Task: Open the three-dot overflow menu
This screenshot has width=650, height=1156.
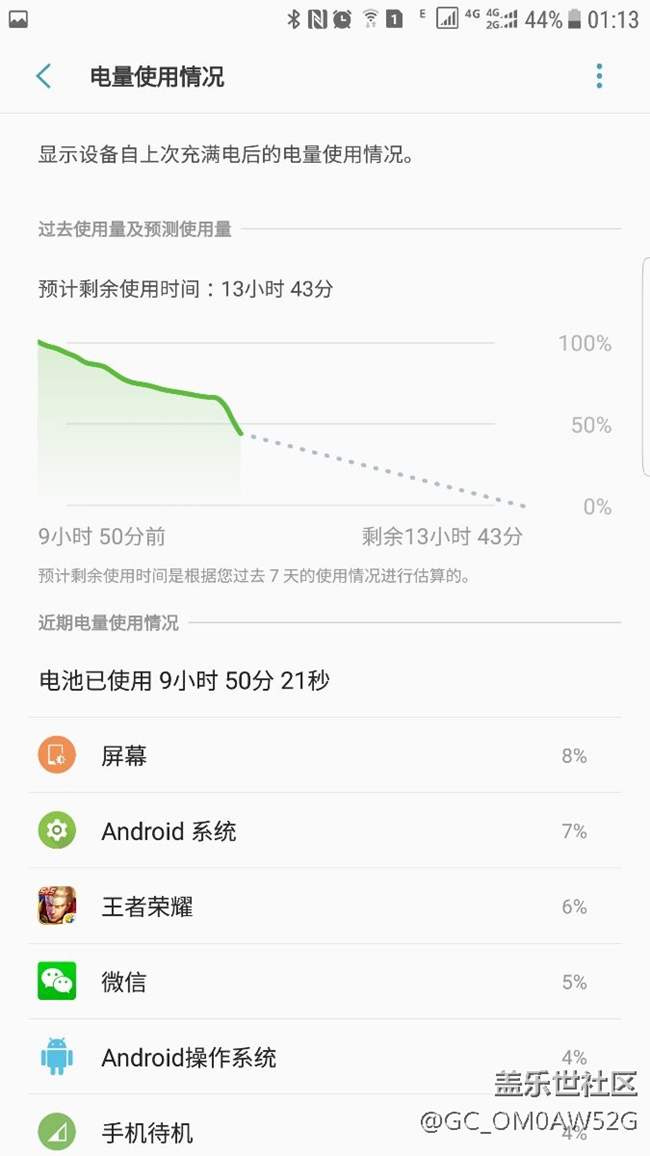Action: [599, 76]
